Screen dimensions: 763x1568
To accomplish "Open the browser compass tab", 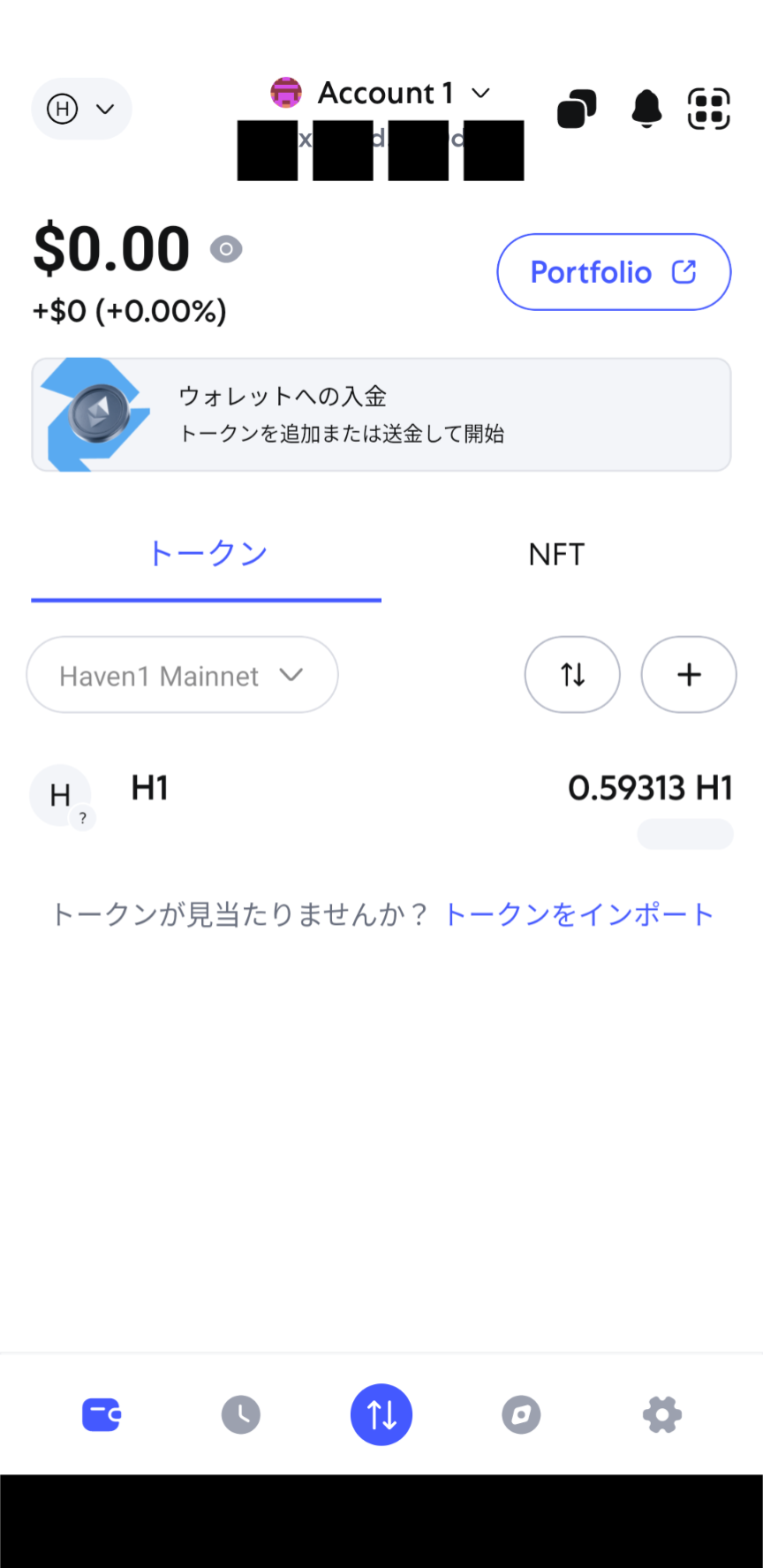I will [x=521, y=1414].
